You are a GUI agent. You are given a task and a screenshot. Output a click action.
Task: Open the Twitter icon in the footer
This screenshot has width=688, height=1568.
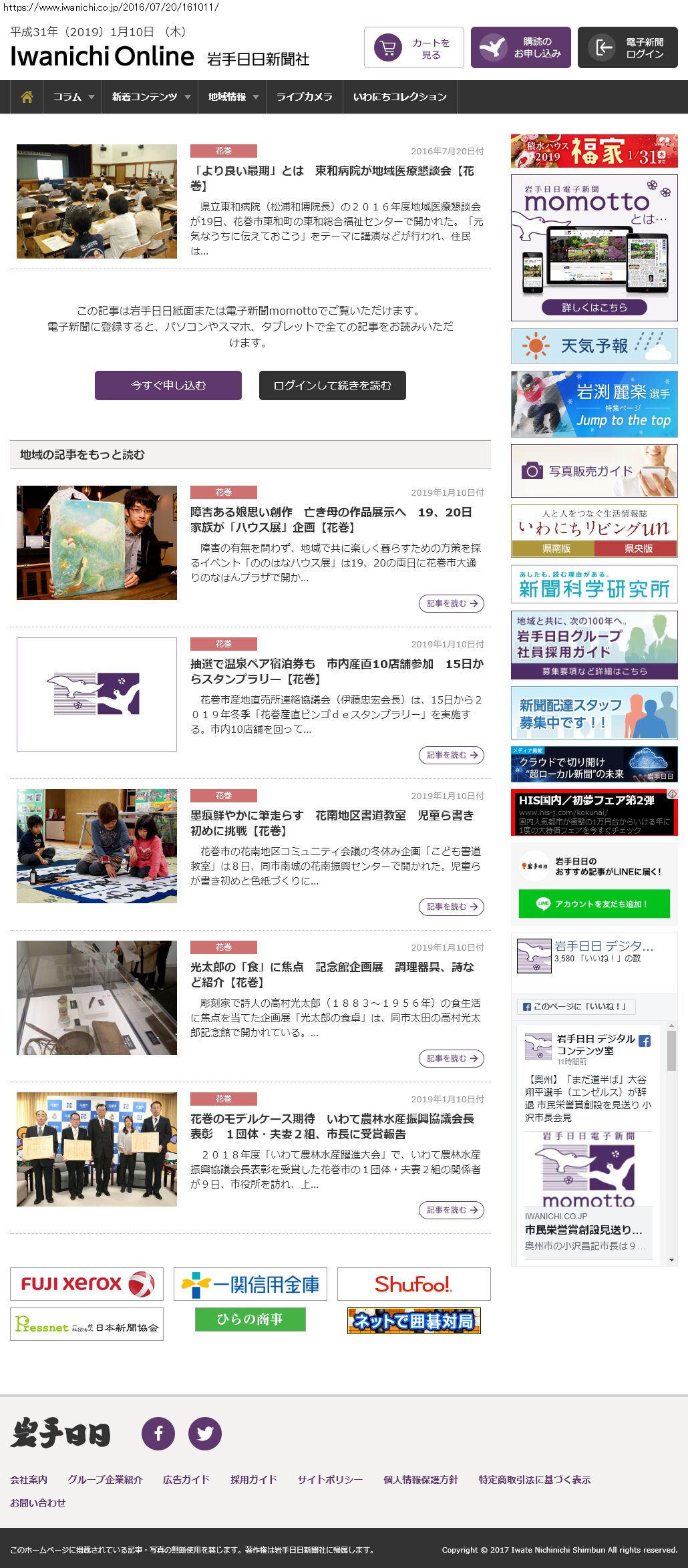click(205, 1433)
